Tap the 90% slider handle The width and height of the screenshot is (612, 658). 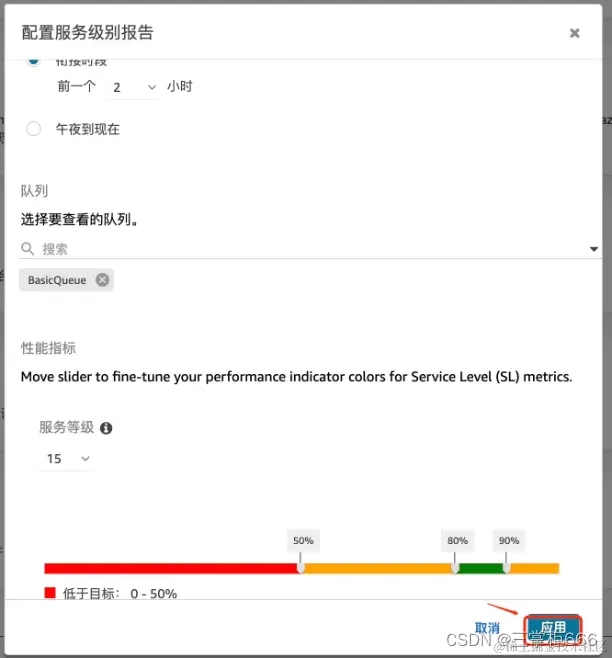point(507,567)
